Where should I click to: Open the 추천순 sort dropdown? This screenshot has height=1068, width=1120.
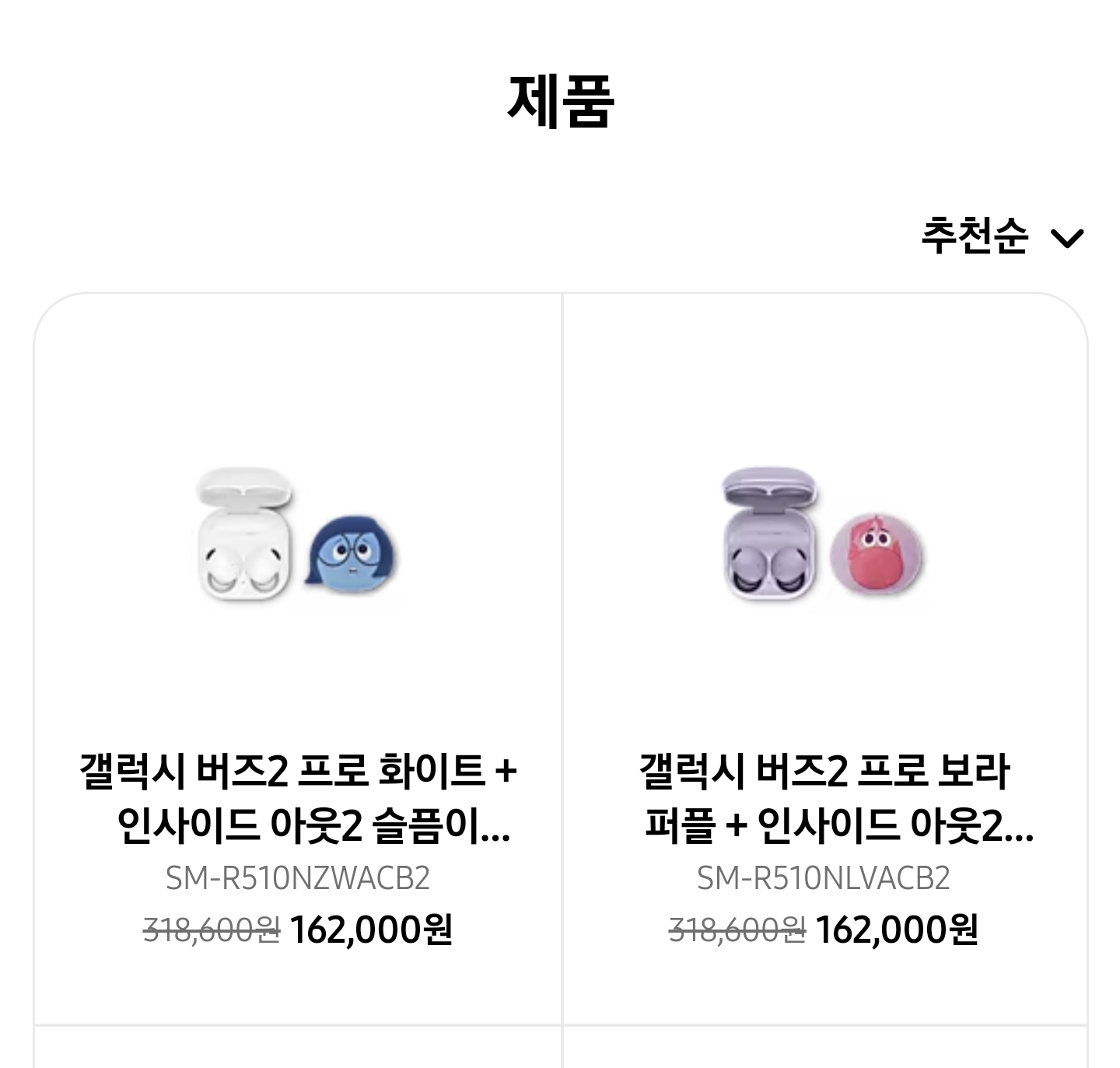point(1002,236)
